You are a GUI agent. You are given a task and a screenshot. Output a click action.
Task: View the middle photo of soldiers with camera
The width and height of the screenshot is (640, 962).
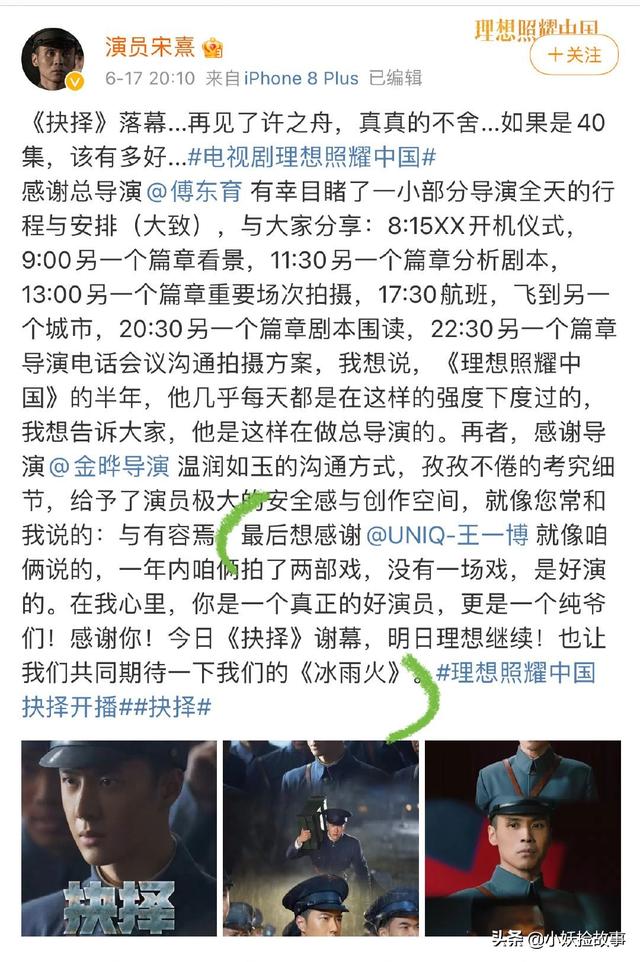320,838
